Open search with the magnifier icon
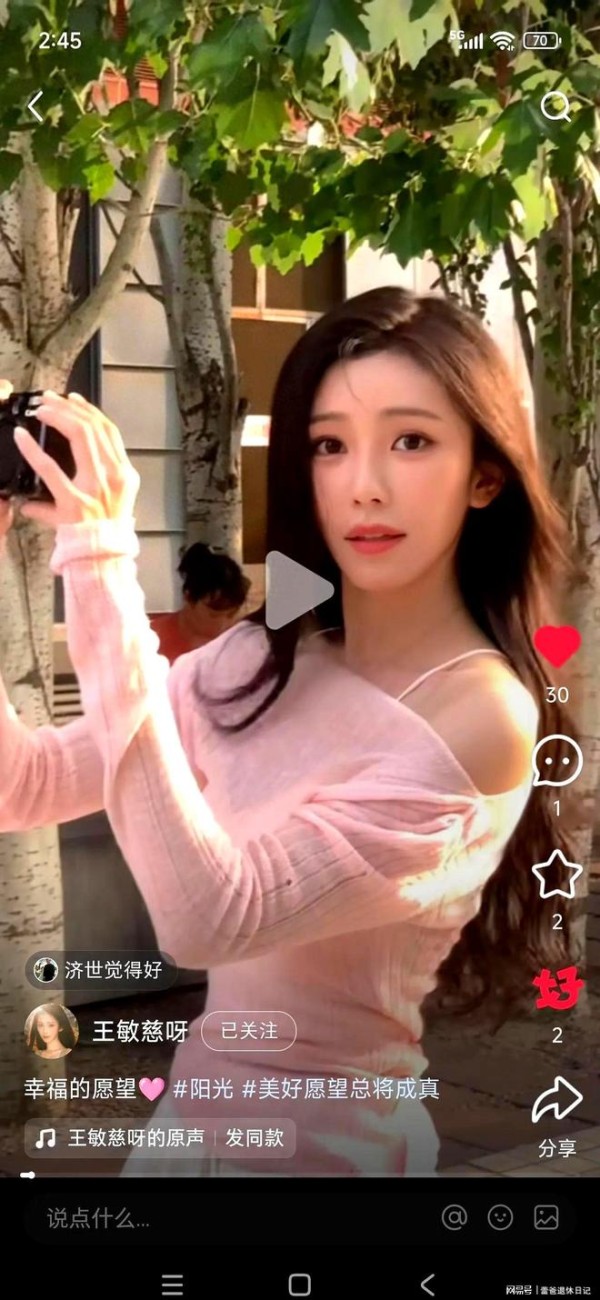This screenshot has height=1300, width=600. pos(555,106)
